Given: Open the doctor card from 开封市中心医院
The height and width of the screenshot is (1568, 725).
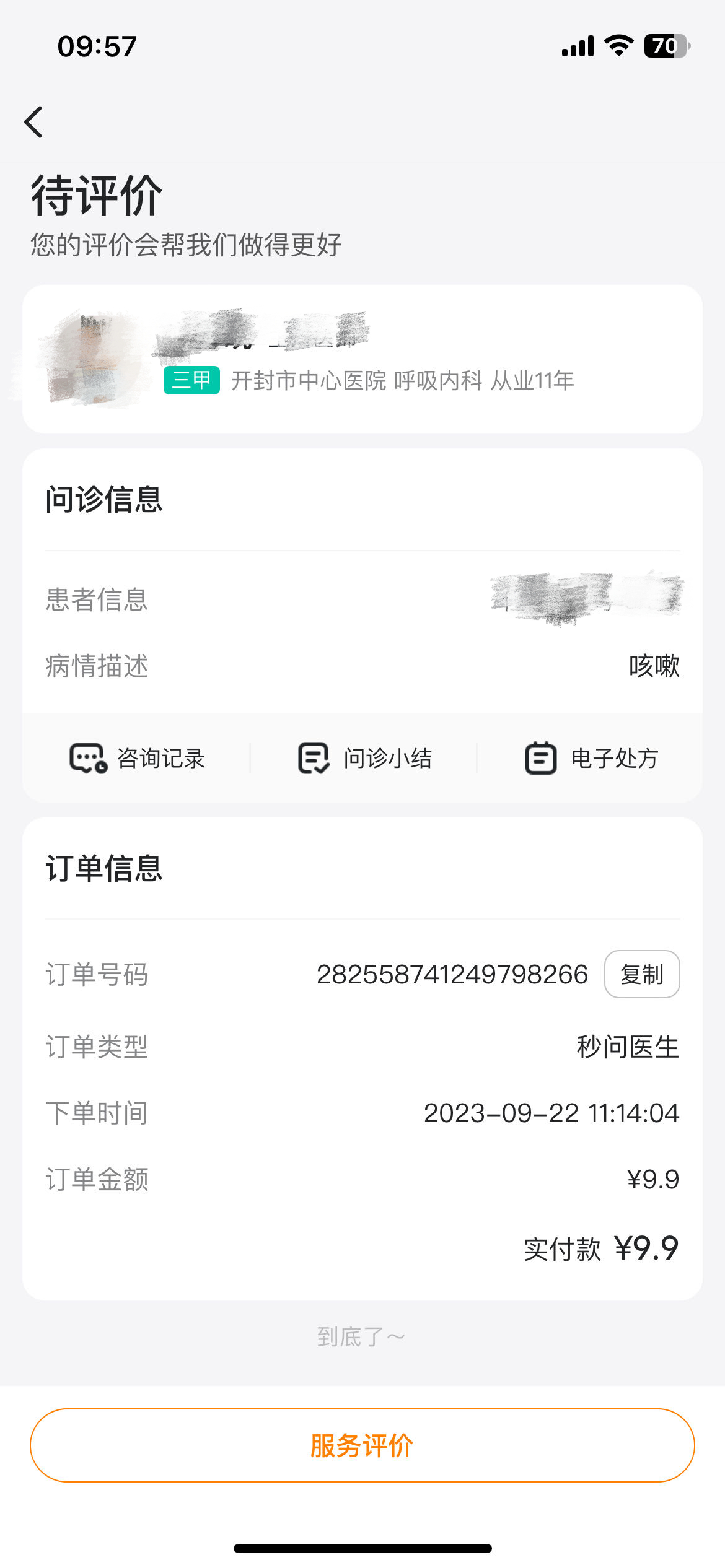Looking at the screenshot, I should tap(362, 359).
